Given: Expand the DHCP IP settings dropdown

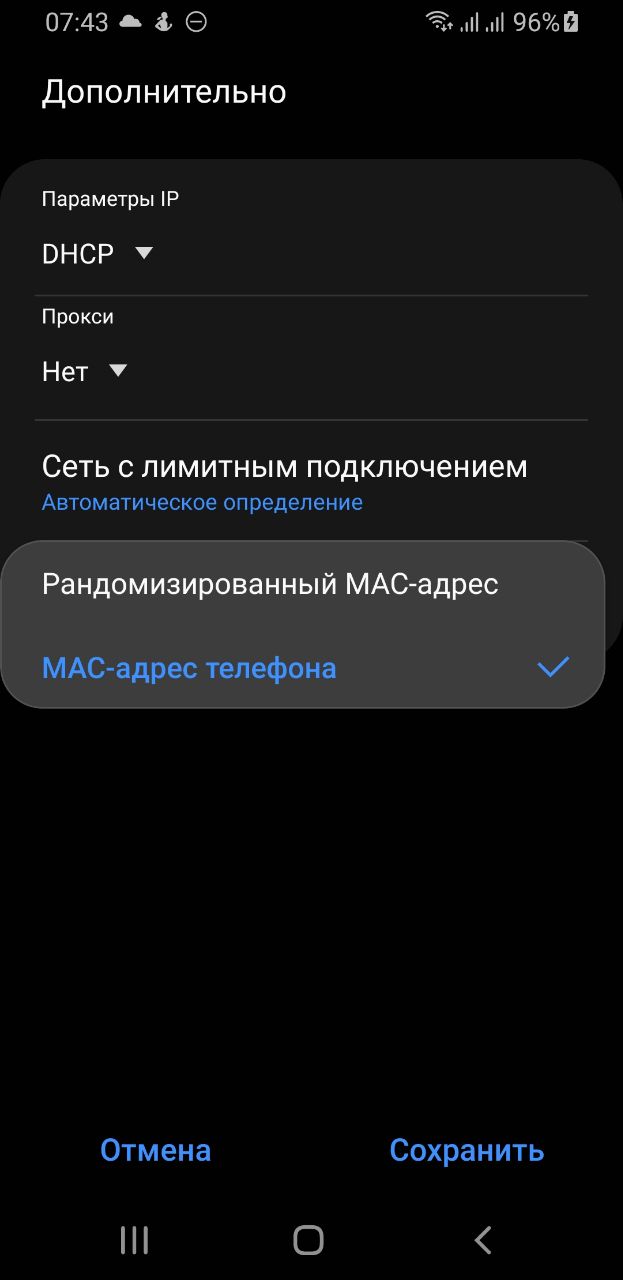Looking at the screenshot, I should tap(97, 254).
